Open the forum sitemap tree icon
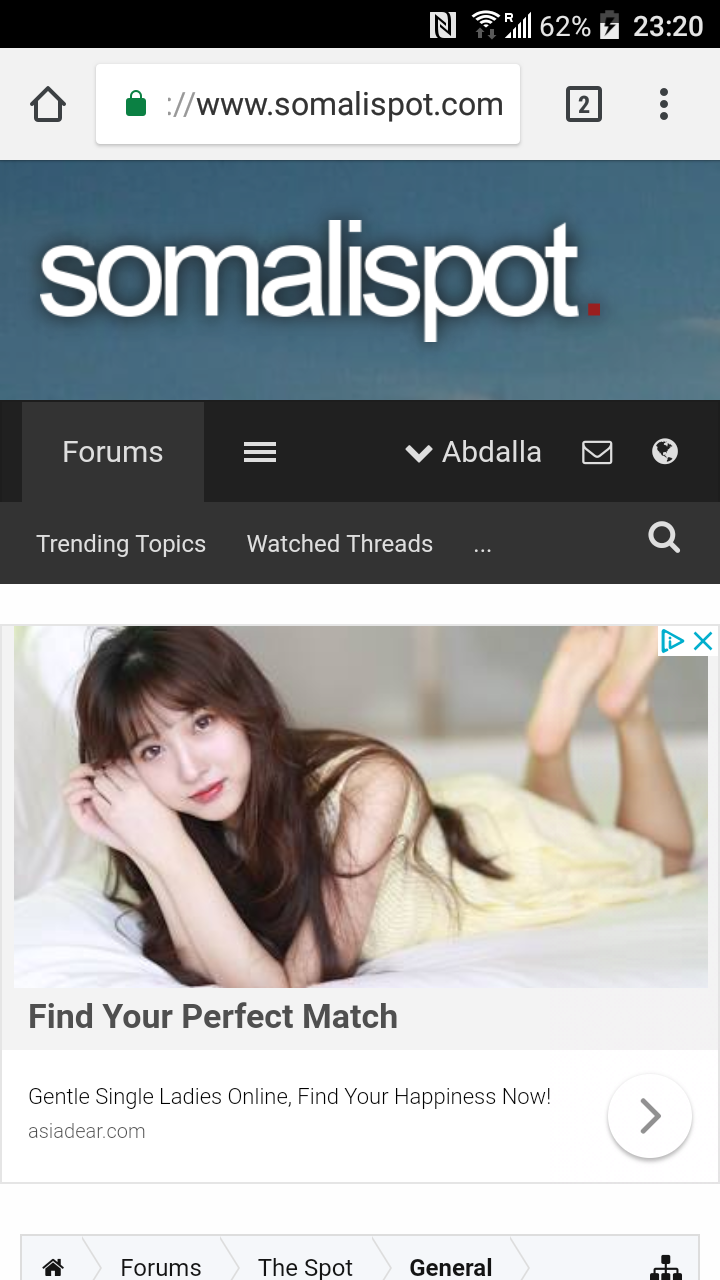 tap(666, 1267)
